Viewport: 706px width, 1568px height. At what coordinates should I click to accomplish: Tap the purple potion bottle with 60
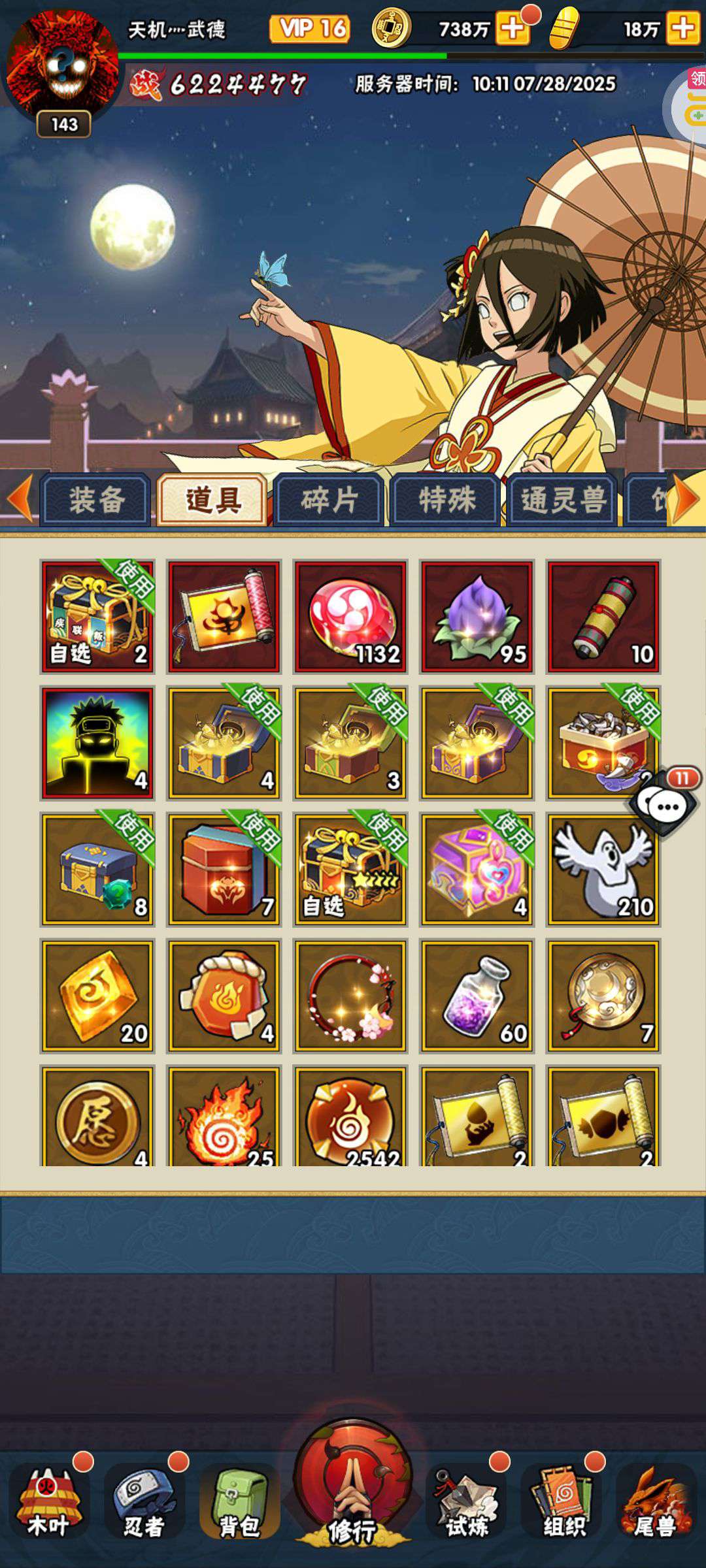477,996
